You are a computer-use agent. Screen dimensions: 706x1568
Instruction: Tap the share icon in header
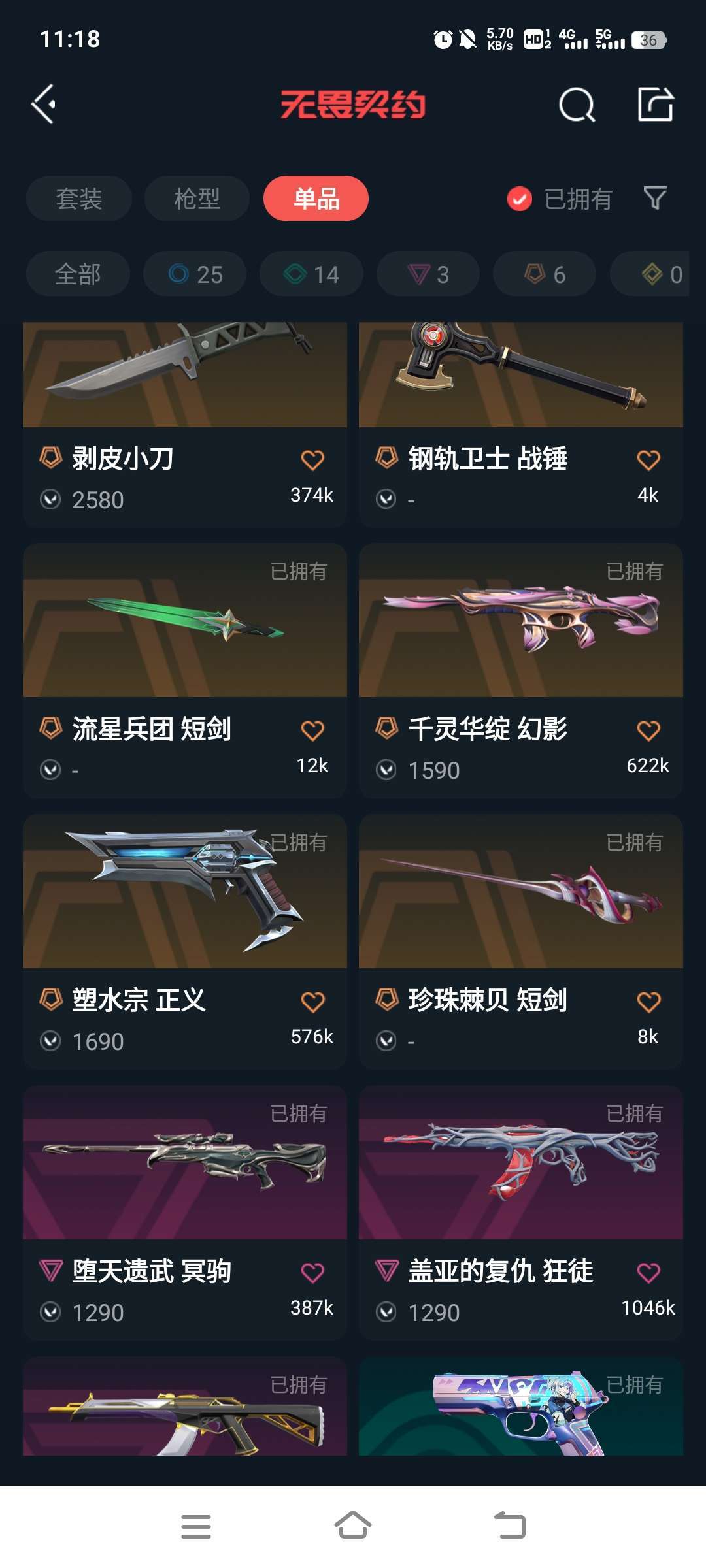pyautogui.click(x=655, y=105)
